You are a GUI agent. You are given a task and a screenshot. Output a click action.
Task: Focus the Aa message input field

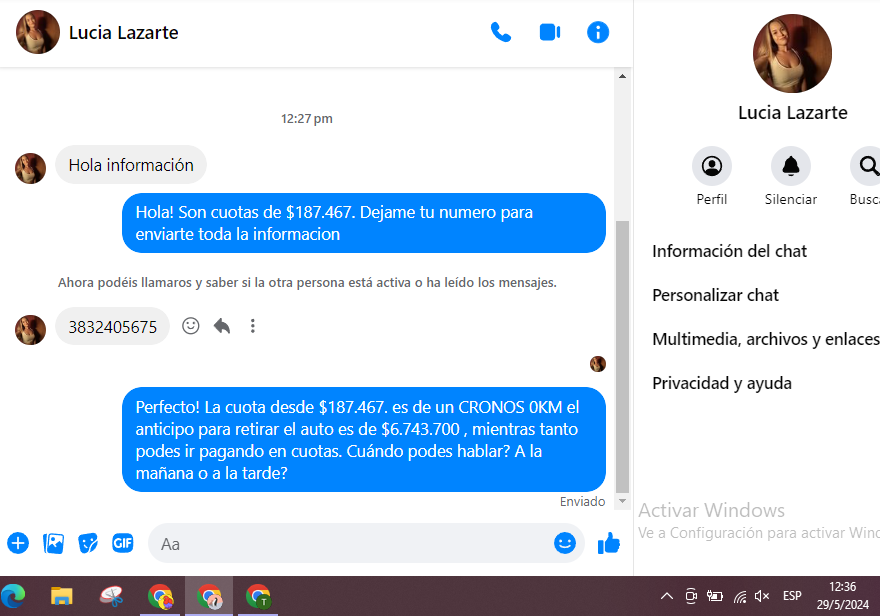pos(350,543)
